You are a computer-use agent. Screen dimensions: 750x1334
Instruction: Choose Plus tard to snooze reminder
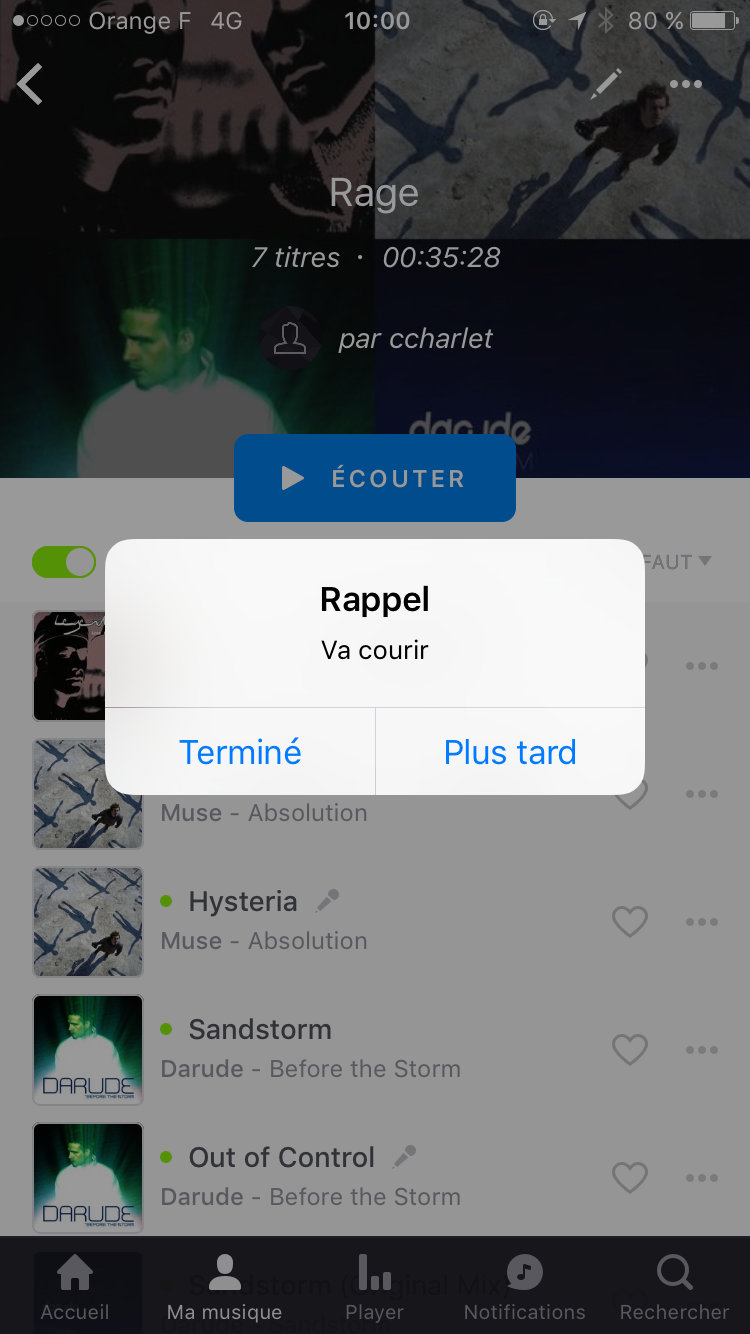[510, 752]
